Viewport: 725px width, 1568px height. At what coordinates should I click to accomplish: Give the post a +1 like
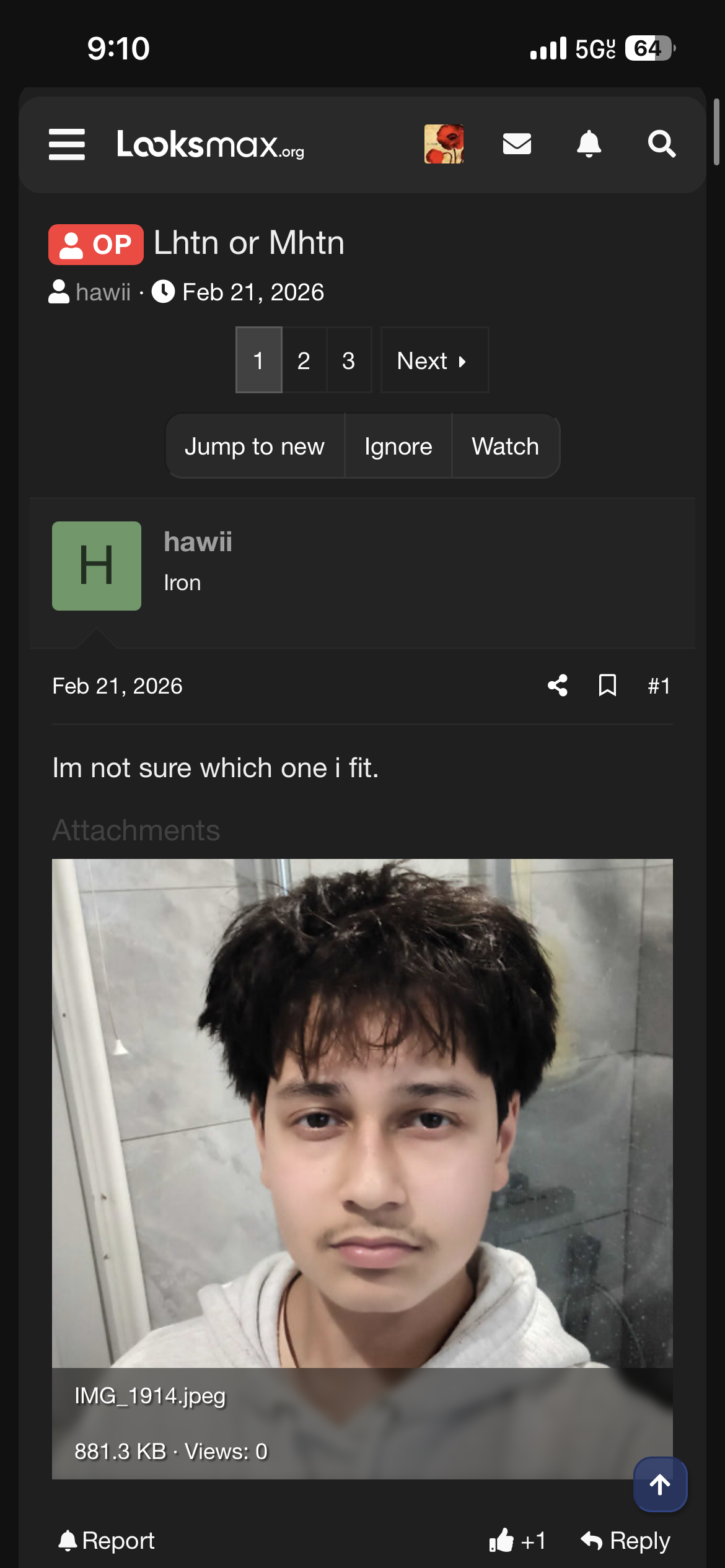pyautogui.click(x=517, y=1540)
